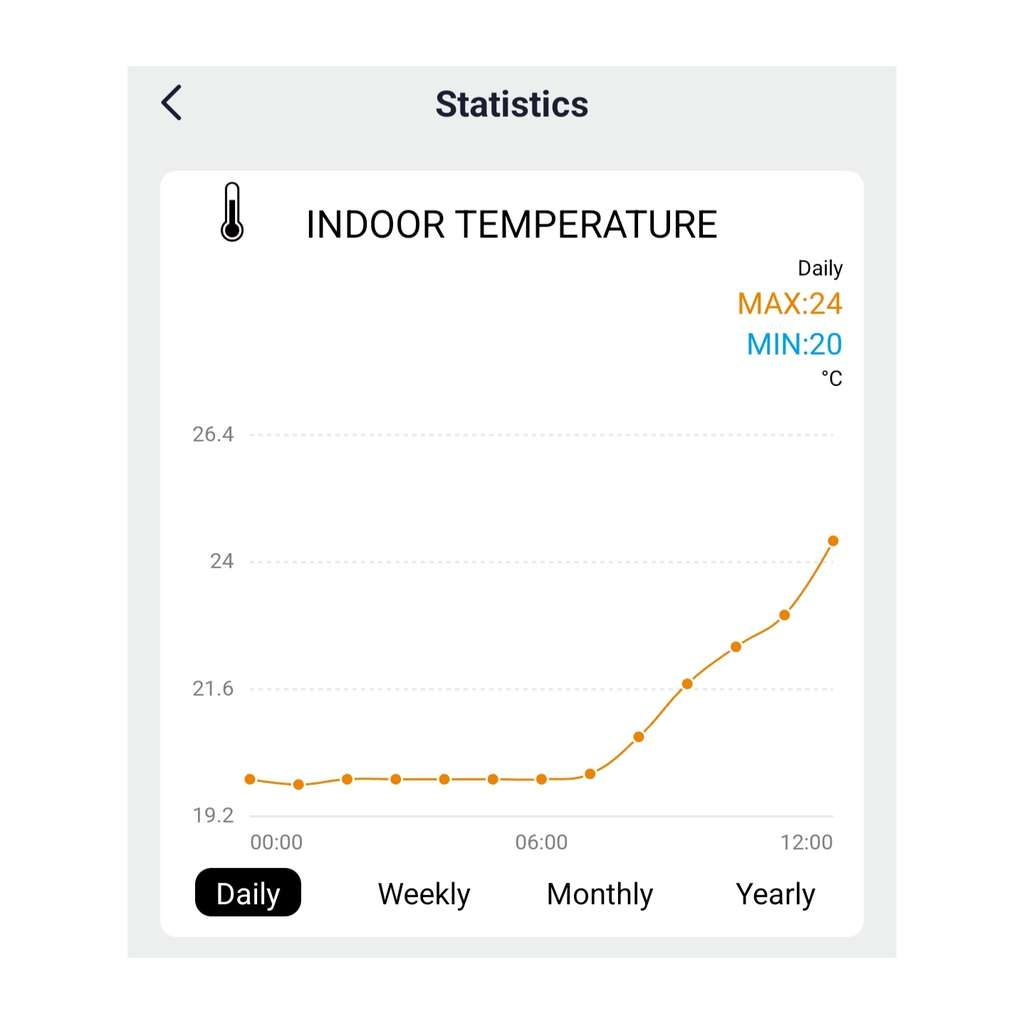Screen dimensions: 1024x1024
Task: Go back from the Statistics screen
Action: 171,103
